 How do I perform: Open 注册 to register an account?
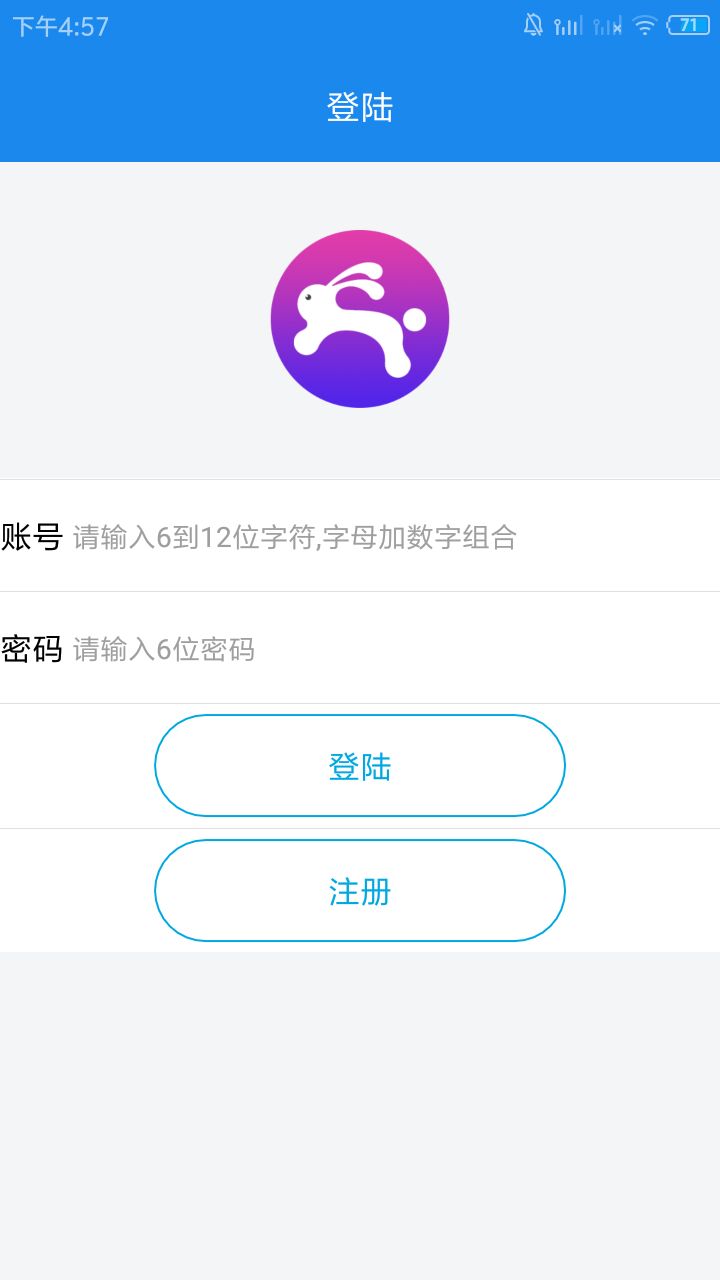(360, 891)
